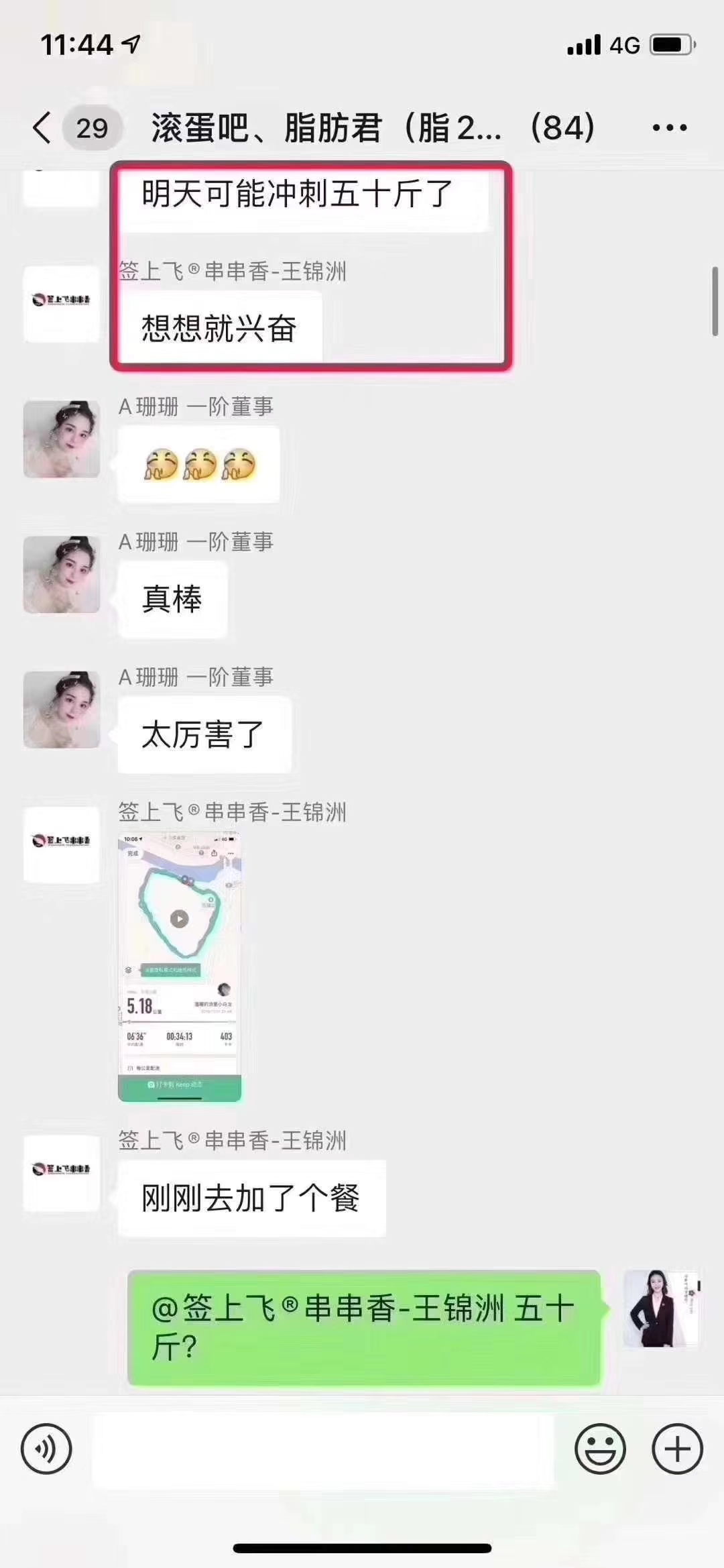
Task: Open the plus attachments menu
Action: 677,1449
